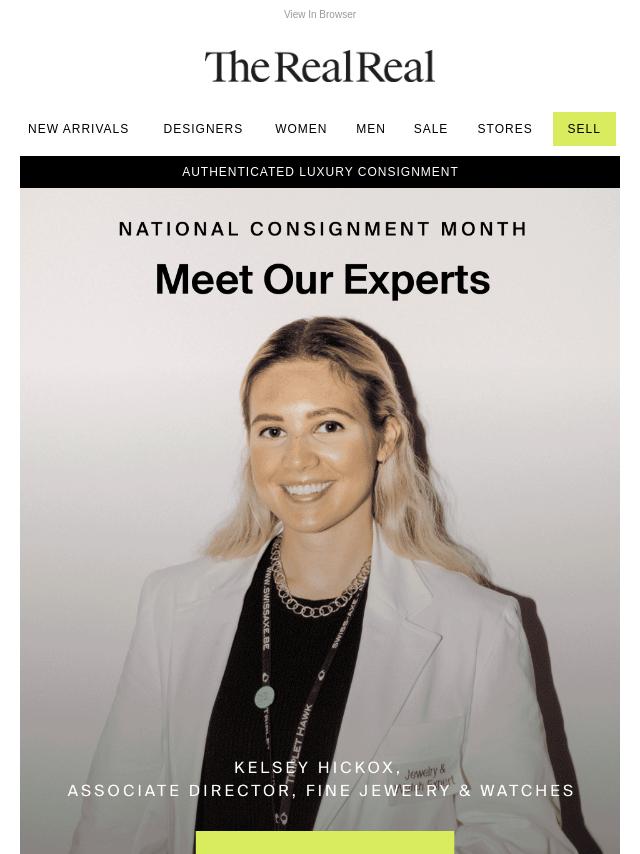Screen dimensions: 640x854
Task: Tap the green Sell button
Action: (x=584, y=129)
